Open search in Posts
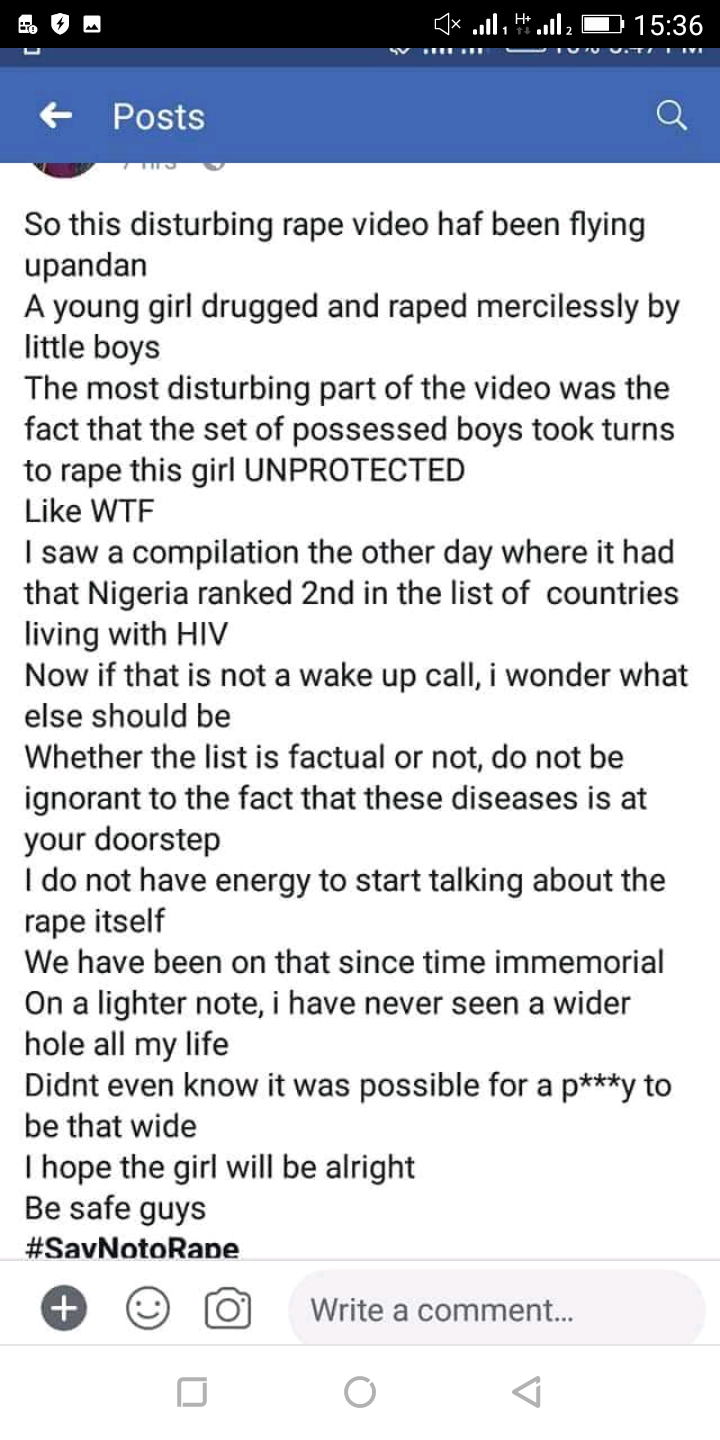Screen dimensions: 720x1440 671,117
